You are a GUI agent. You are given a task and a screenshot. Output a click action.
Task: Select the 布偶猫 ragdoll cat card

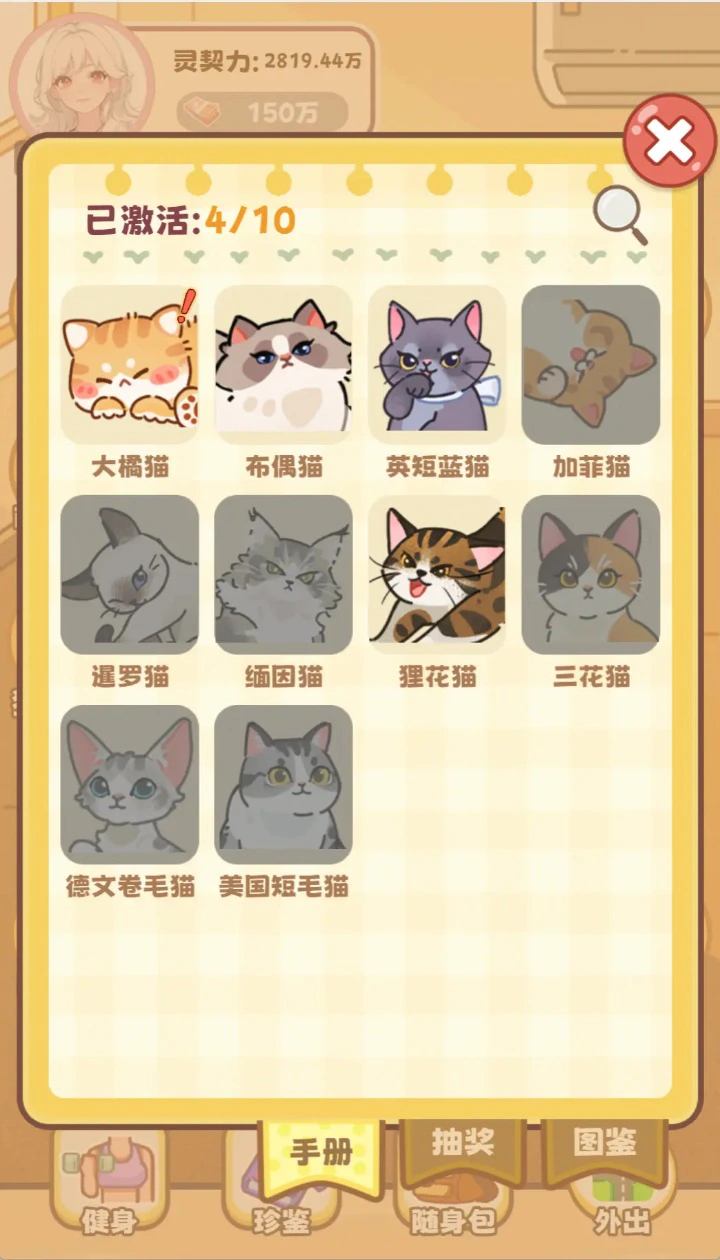283,365
